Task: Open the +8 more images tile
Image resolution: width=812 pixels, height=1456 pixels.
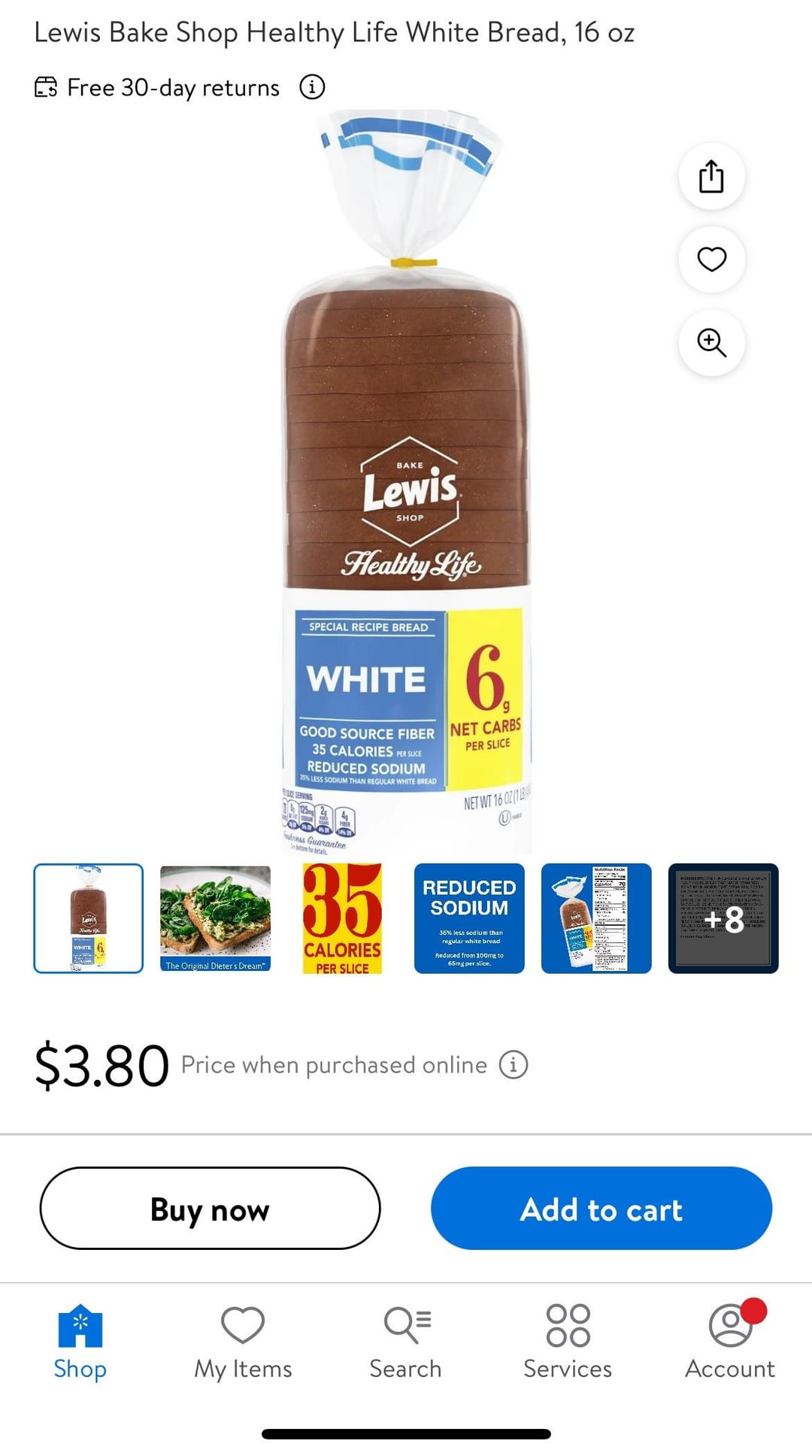Action: pos(723,918)
